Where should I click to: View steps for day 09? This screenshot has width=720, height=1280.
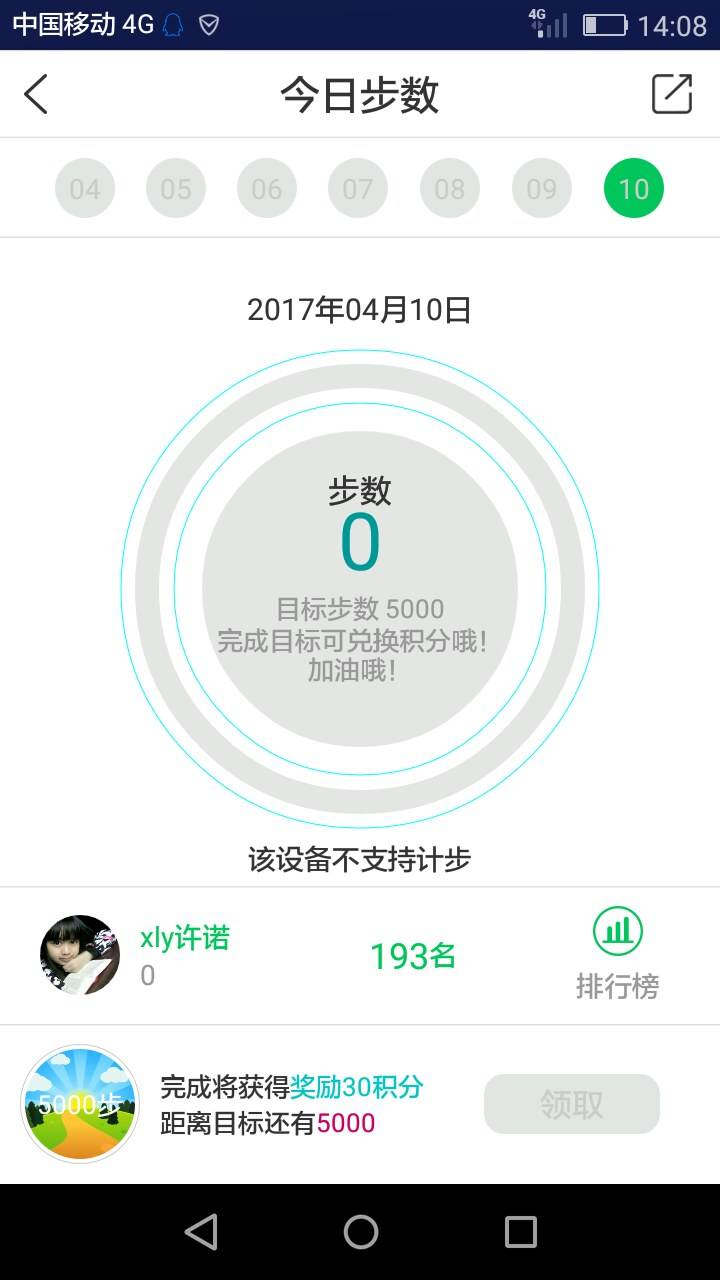(x=542, y=189)
